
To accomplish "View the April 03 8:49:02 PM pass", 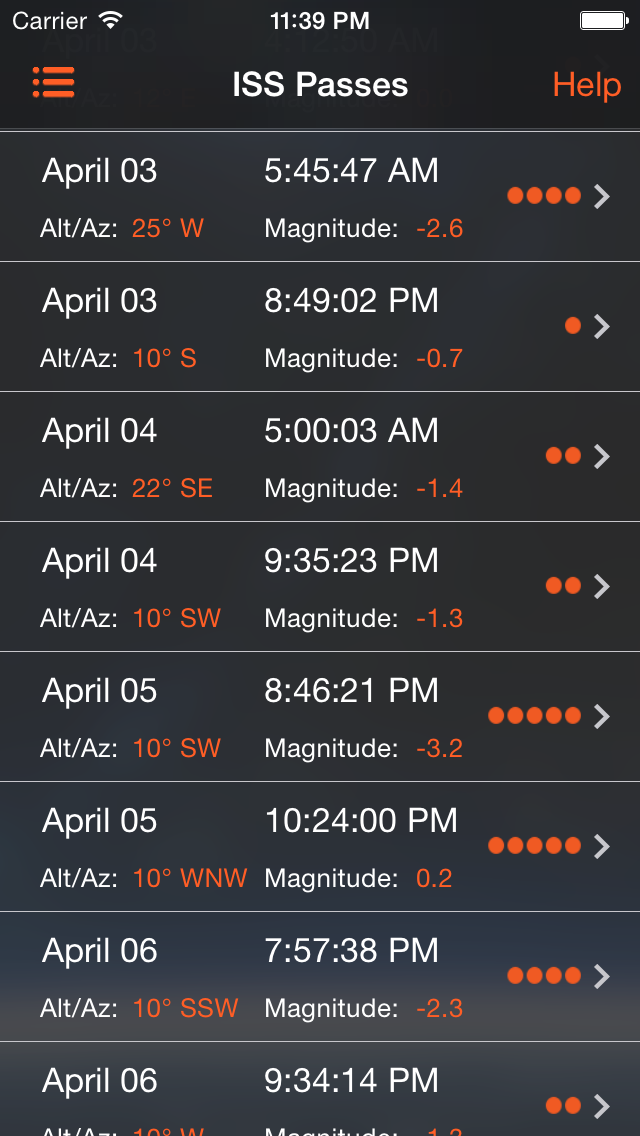I will [x=320, y=327].
